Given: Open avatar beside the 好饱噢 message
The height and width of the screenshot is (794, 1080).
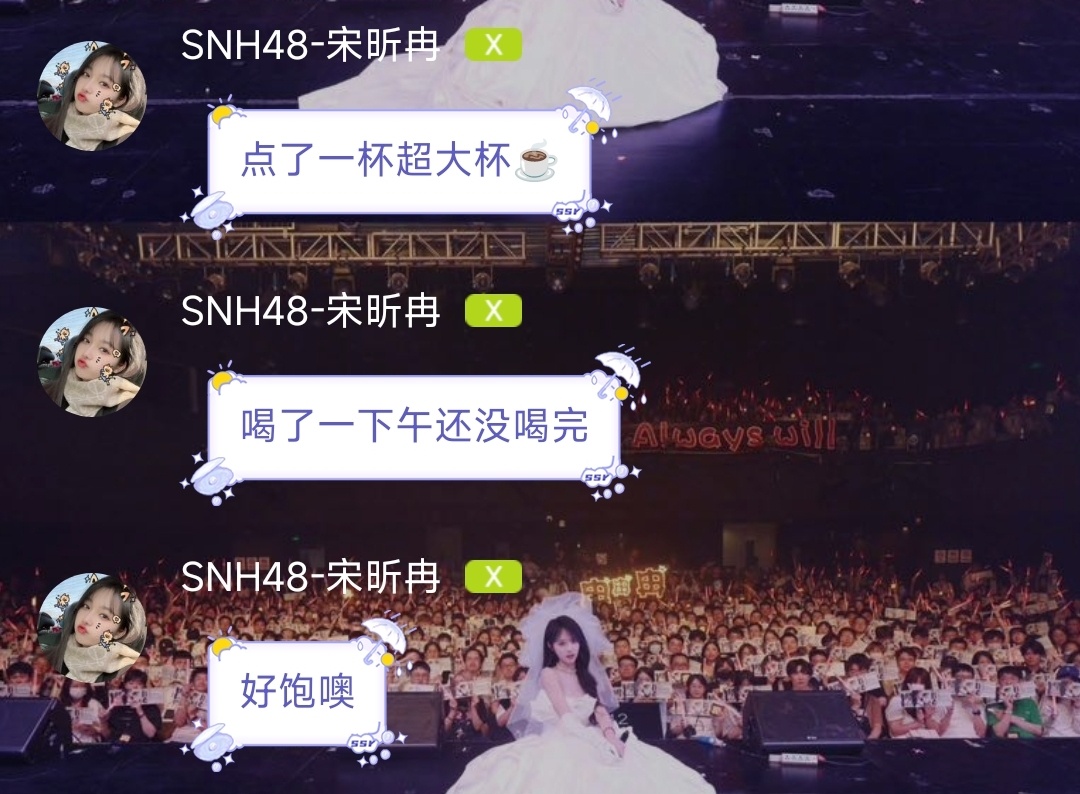Looking at the screenshot, I should point(92,627).
